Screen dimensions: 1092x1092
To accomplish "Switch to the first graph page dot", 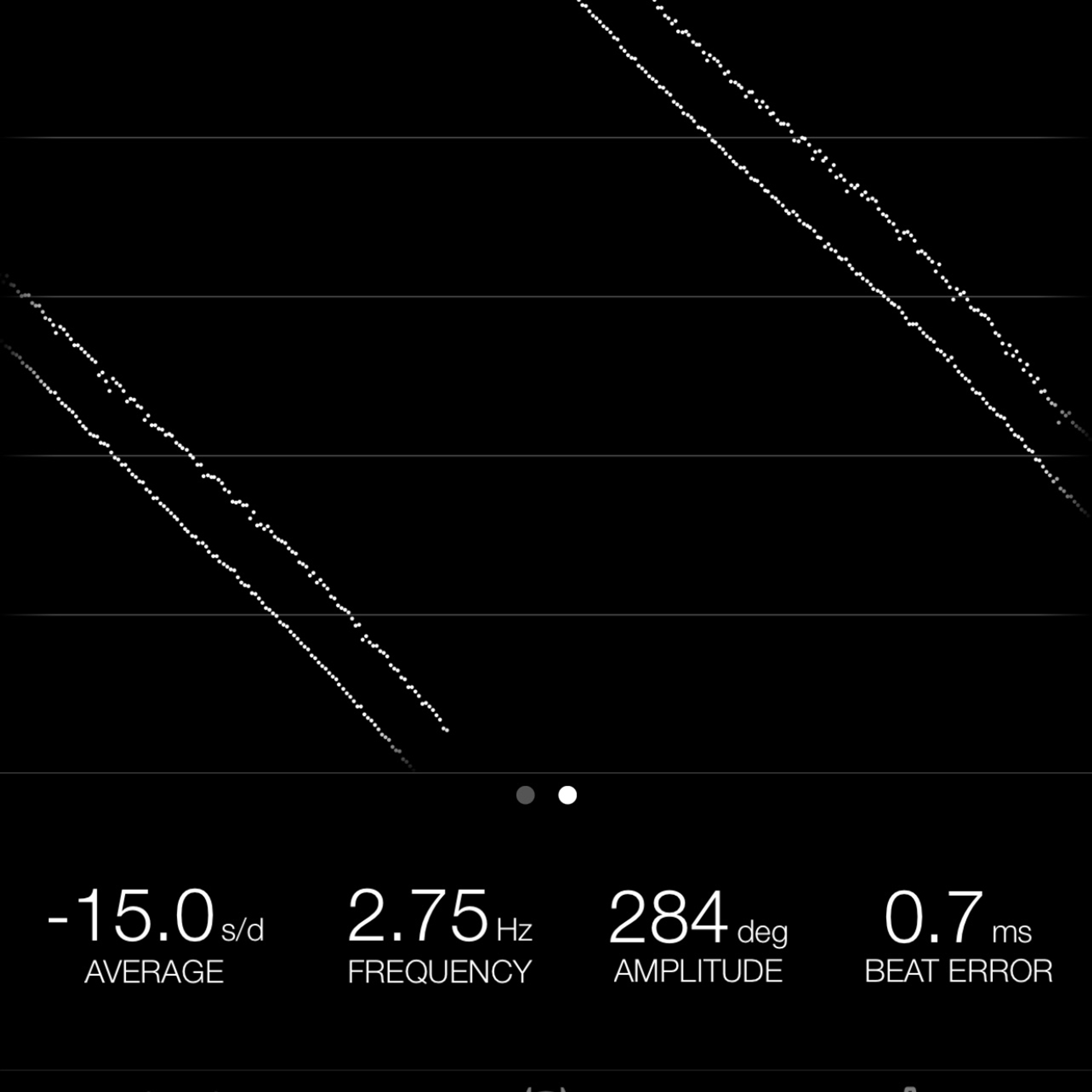I will 525,795.
